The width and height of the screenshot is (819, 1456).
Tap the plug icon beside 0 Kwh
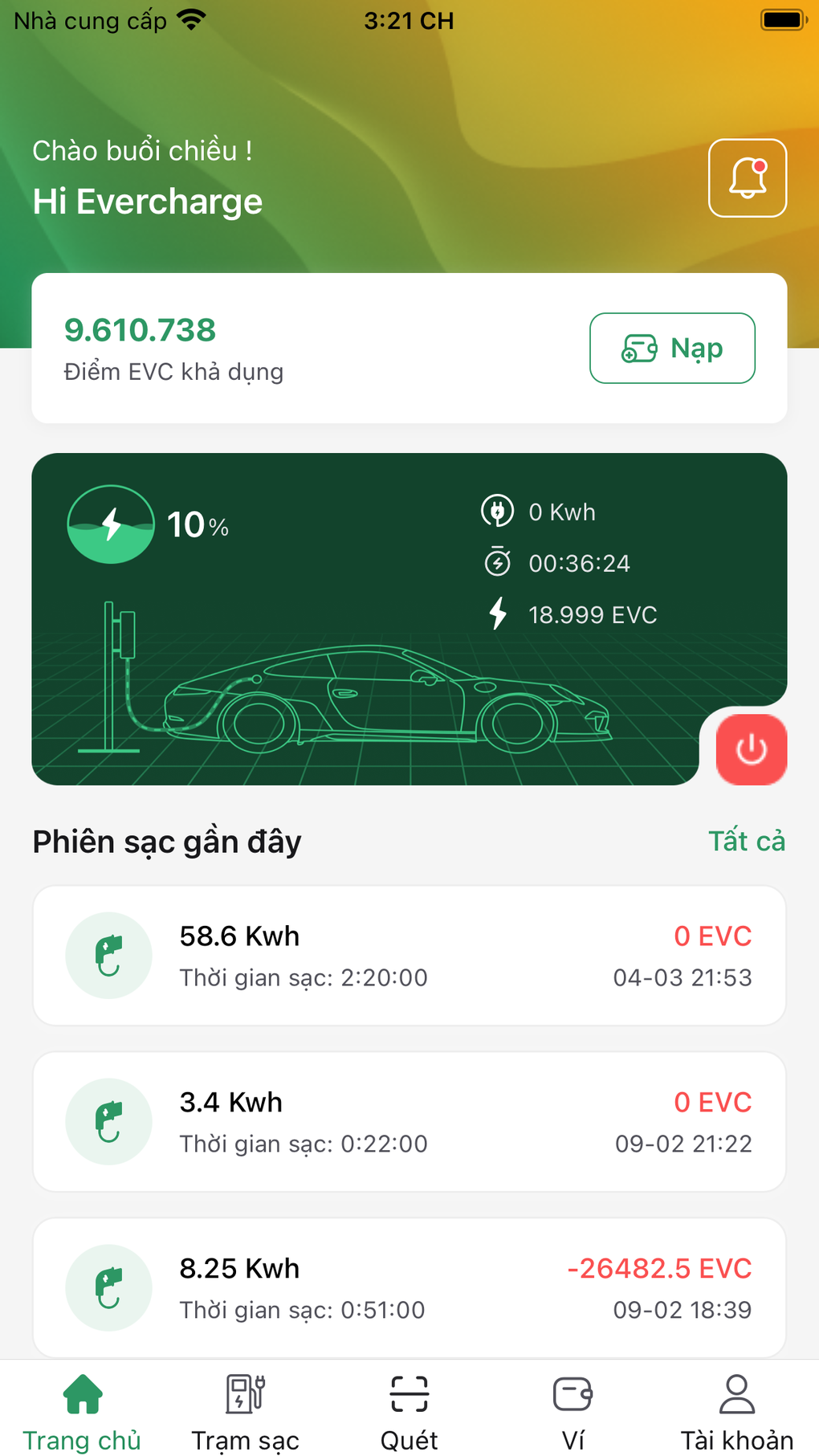498,512
